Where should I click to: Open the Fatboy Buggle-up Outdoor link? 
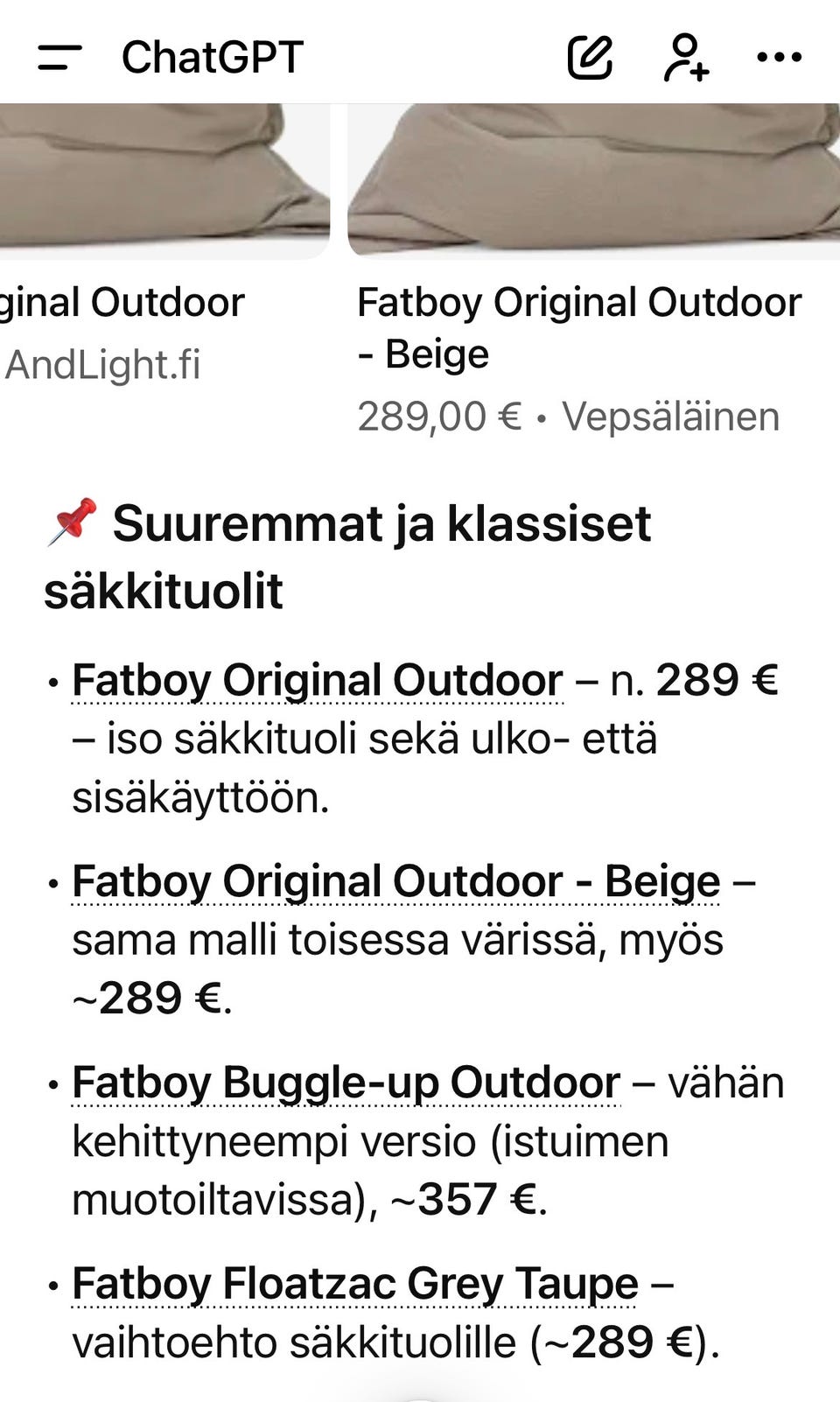(x=346, y=1083)
